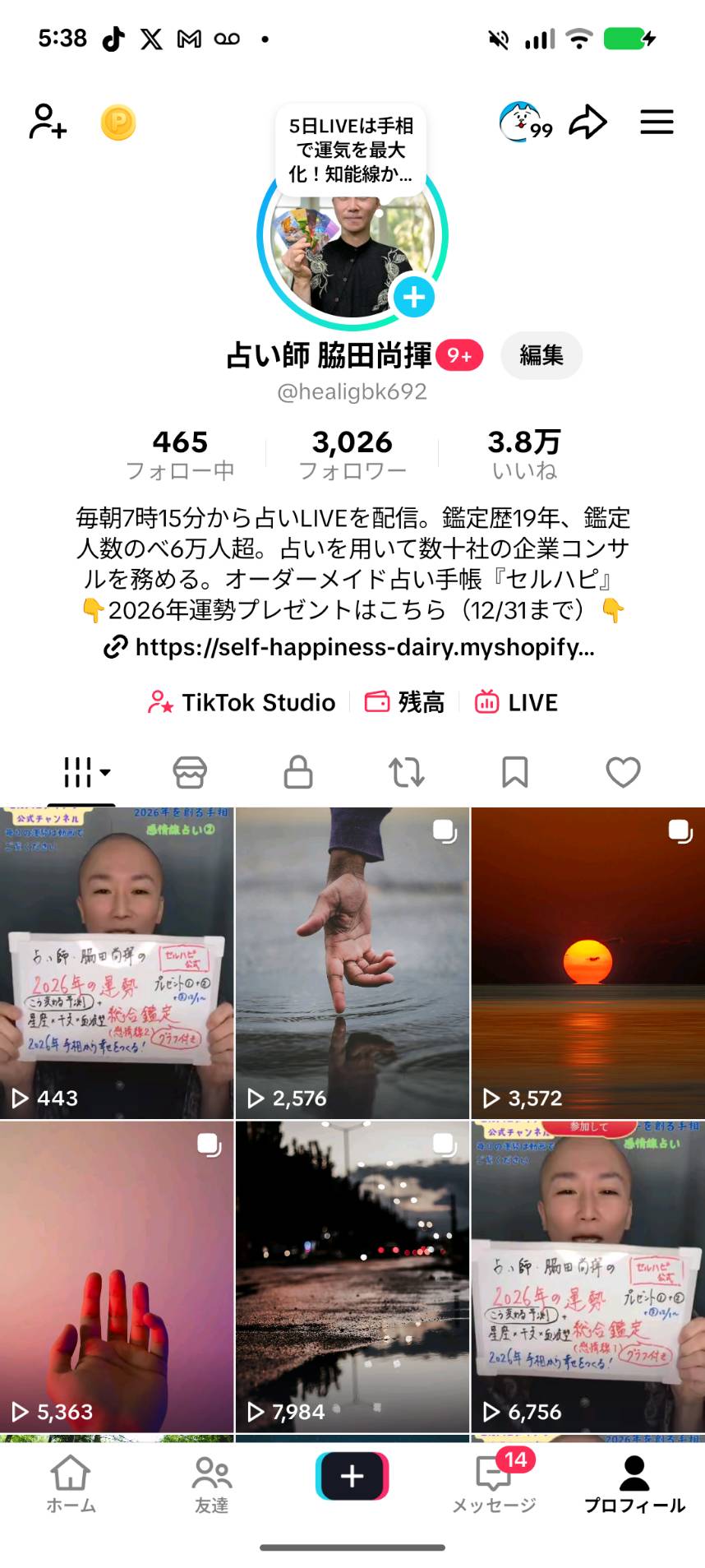Switch to the reposts tab

tap(406, 772)
